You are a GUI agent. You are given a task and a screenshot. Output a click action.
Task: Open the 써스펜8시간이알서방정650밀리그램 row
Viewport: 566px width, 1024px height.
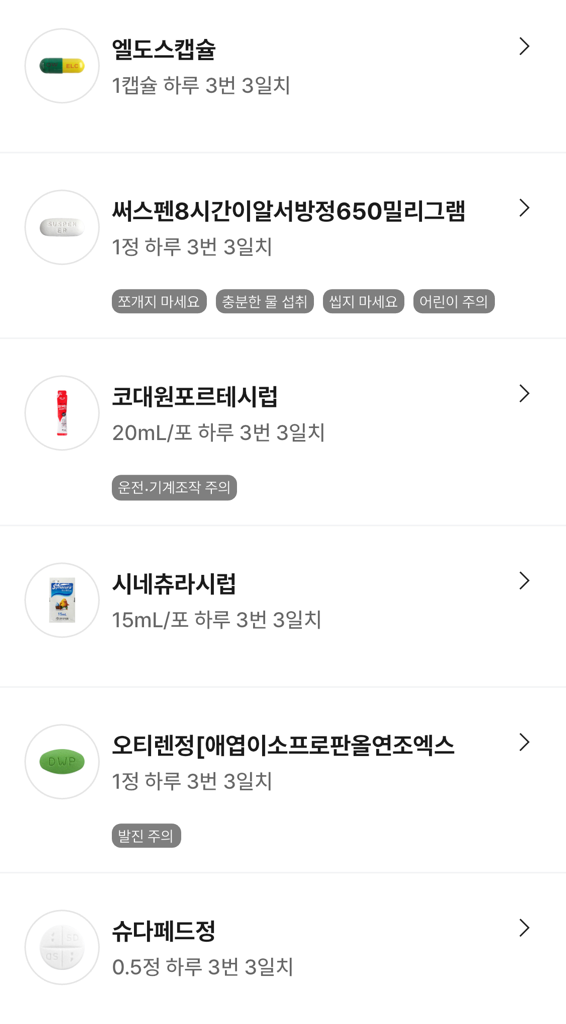[x=283, y=246]
